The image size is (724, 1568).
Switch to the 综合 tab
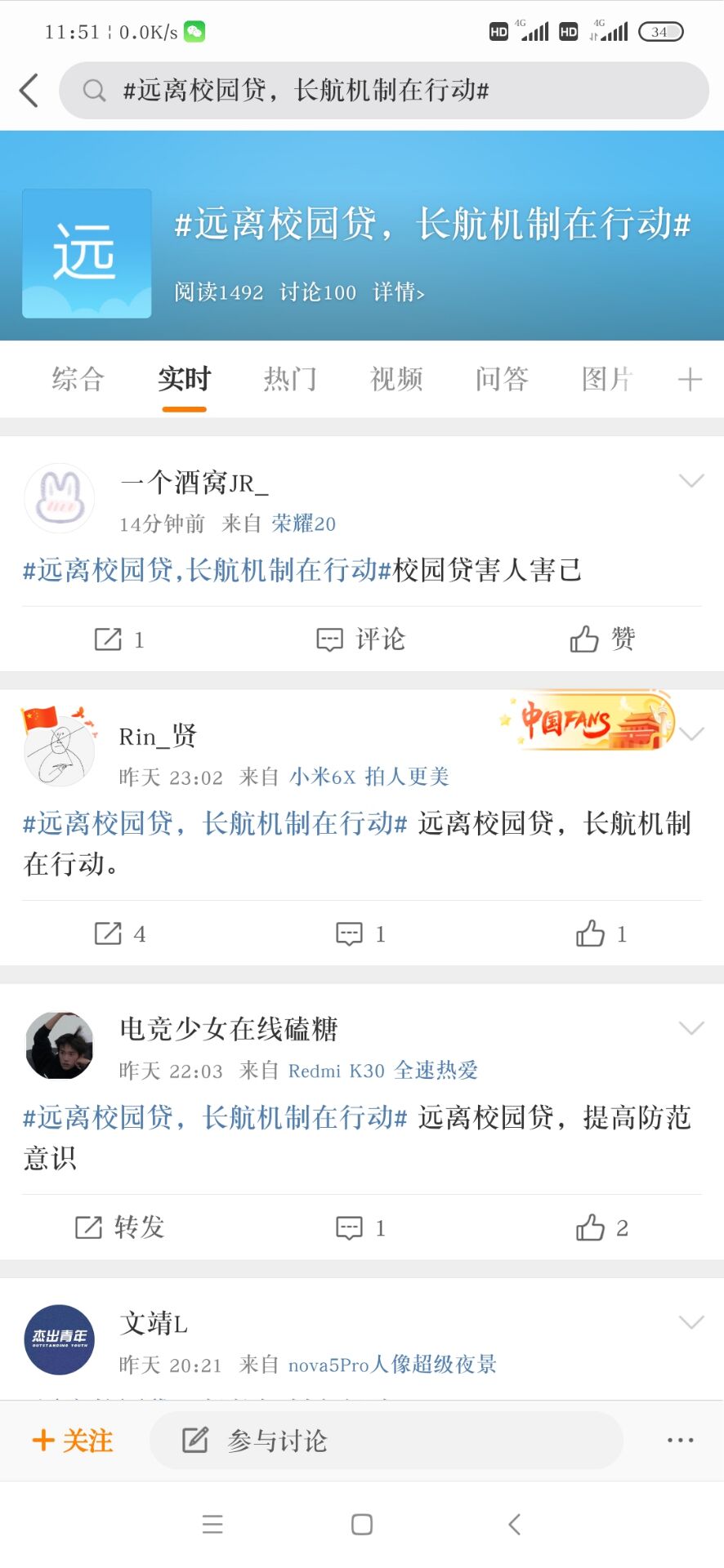[78, 379]
